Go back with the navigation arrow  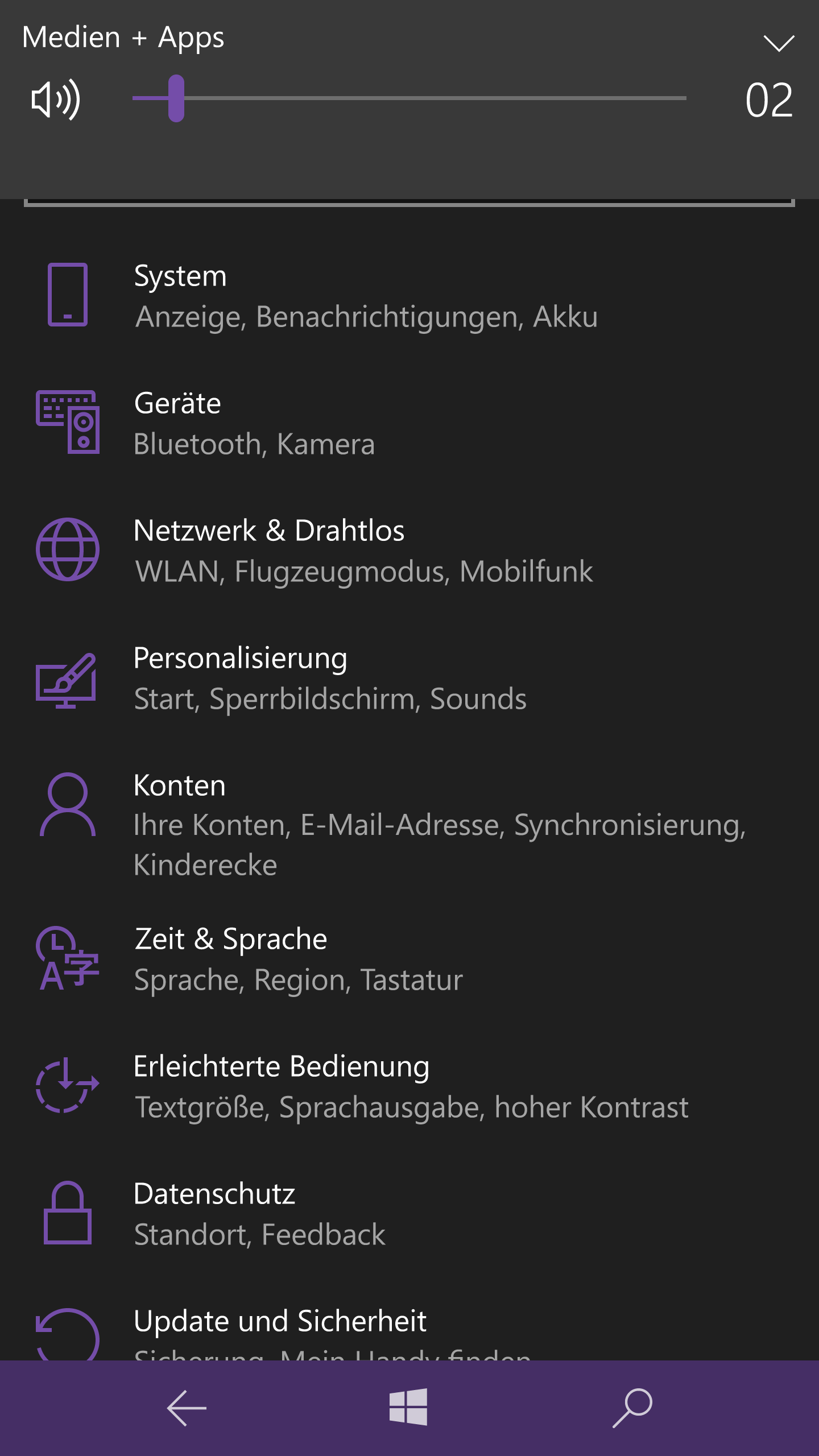[187, 1408]
